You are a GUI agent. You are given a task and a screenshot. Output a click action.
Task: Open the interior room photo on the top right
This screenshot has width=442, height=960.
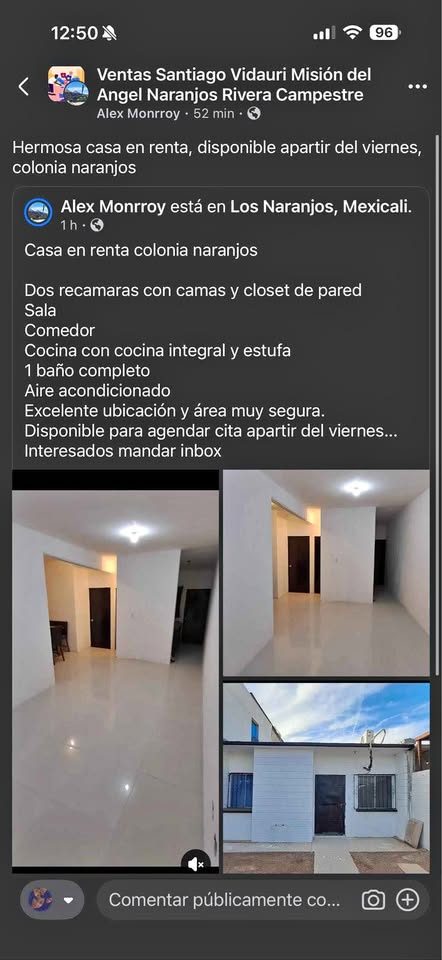(326, 573)
